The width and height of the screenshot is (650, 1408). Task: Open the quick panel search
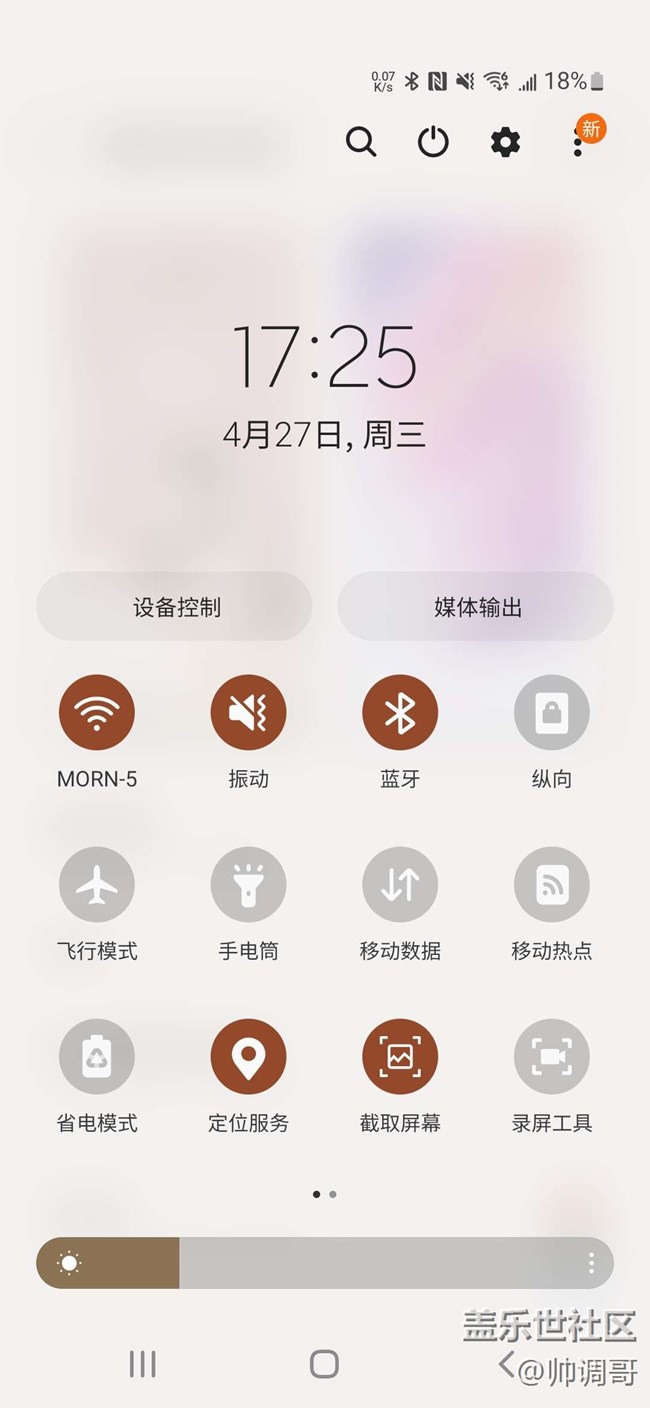(361, 142)
